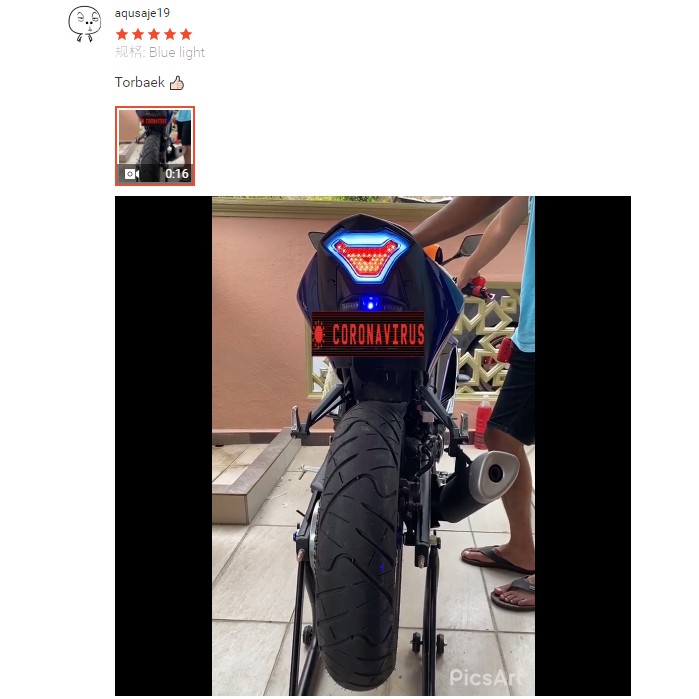The height and width of the screenshot is (699, 699).
Task: Open the 0:16 review video thumbnail
Action: [154, 146]
